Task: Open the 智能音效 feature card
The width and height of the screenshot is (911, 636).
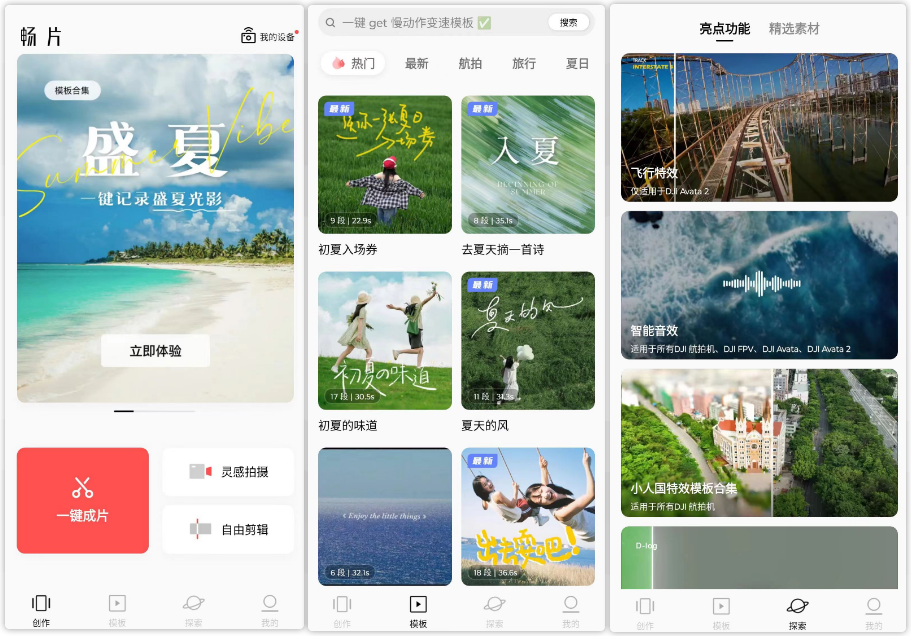Action: (759, 285)
